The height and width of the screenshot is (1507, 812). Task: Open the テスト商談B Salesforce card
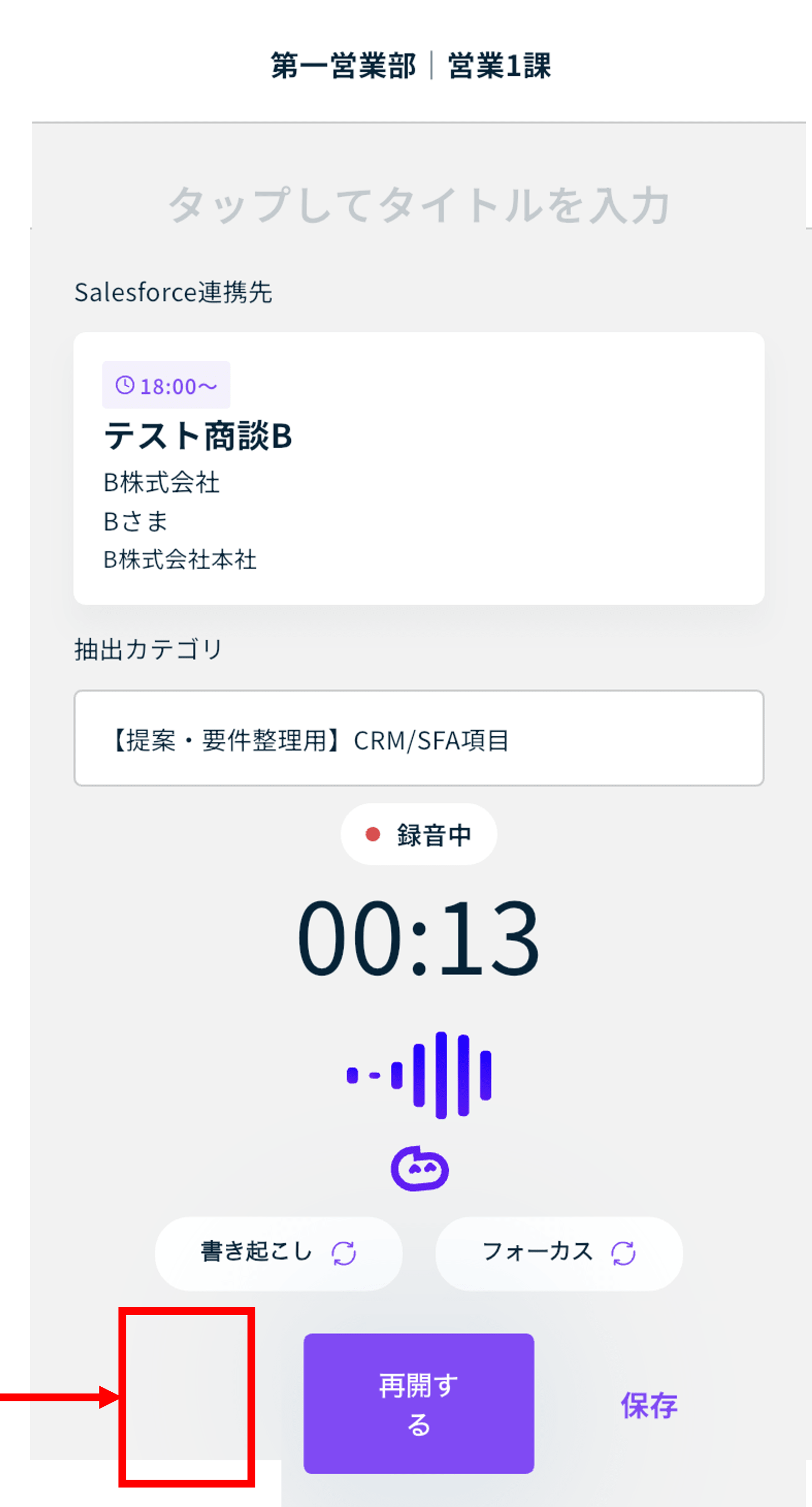pyautogui.click(x=419, y=468)
